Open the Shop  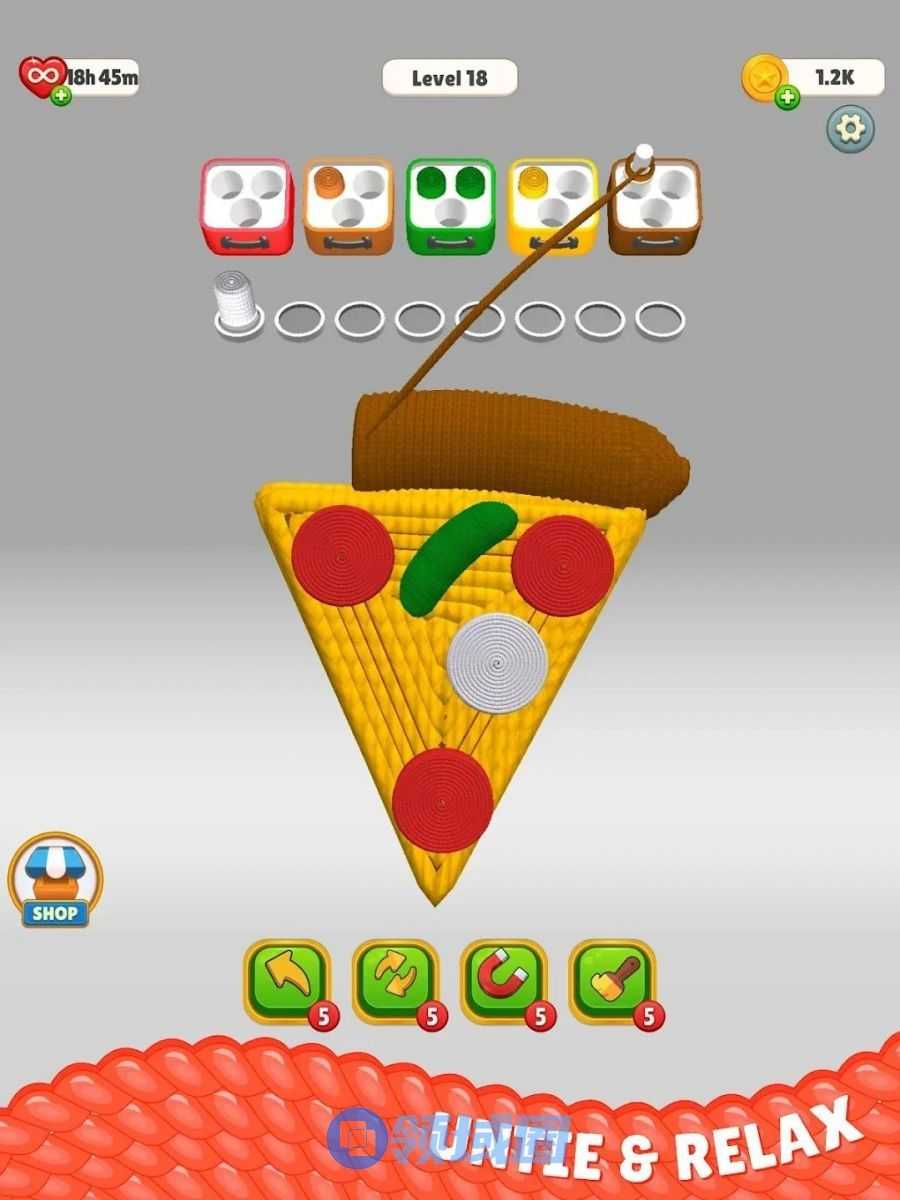(x=55, y=880)
